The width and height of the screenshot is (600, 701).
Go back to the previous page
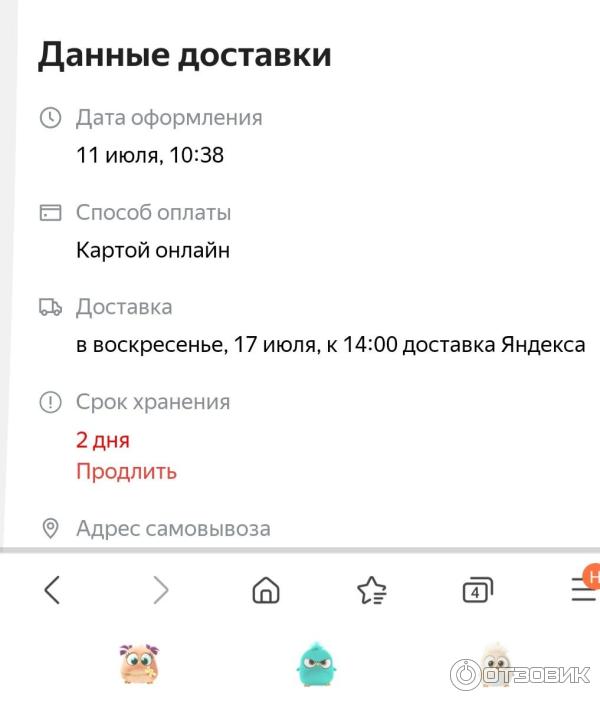[x=53, y=590]
